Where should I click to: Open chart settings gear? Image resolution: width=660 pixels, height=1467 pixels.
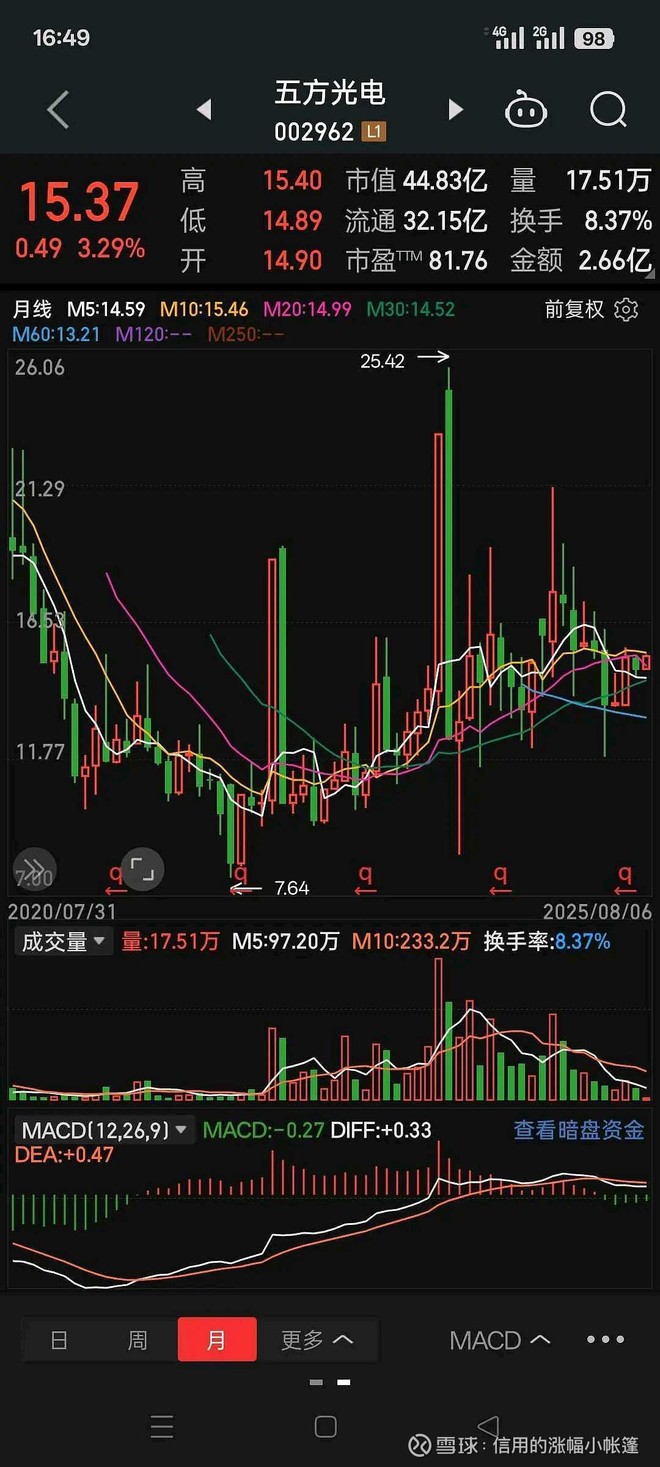coord(626,310)
